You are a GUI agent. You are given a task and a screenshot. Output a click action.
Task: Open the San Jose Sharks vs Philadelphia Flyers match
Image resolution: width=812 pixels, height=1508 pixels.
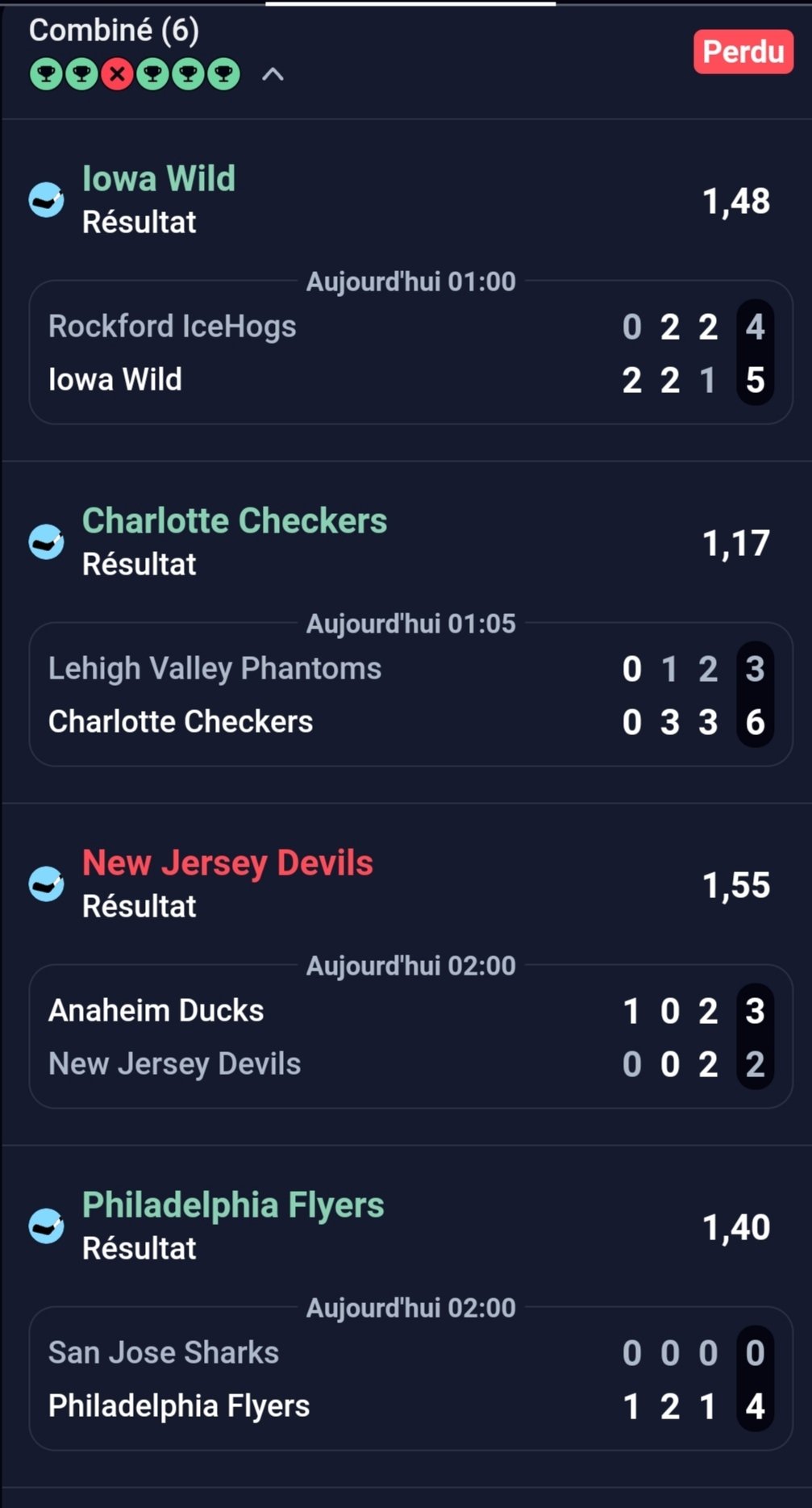point(410,1378)
